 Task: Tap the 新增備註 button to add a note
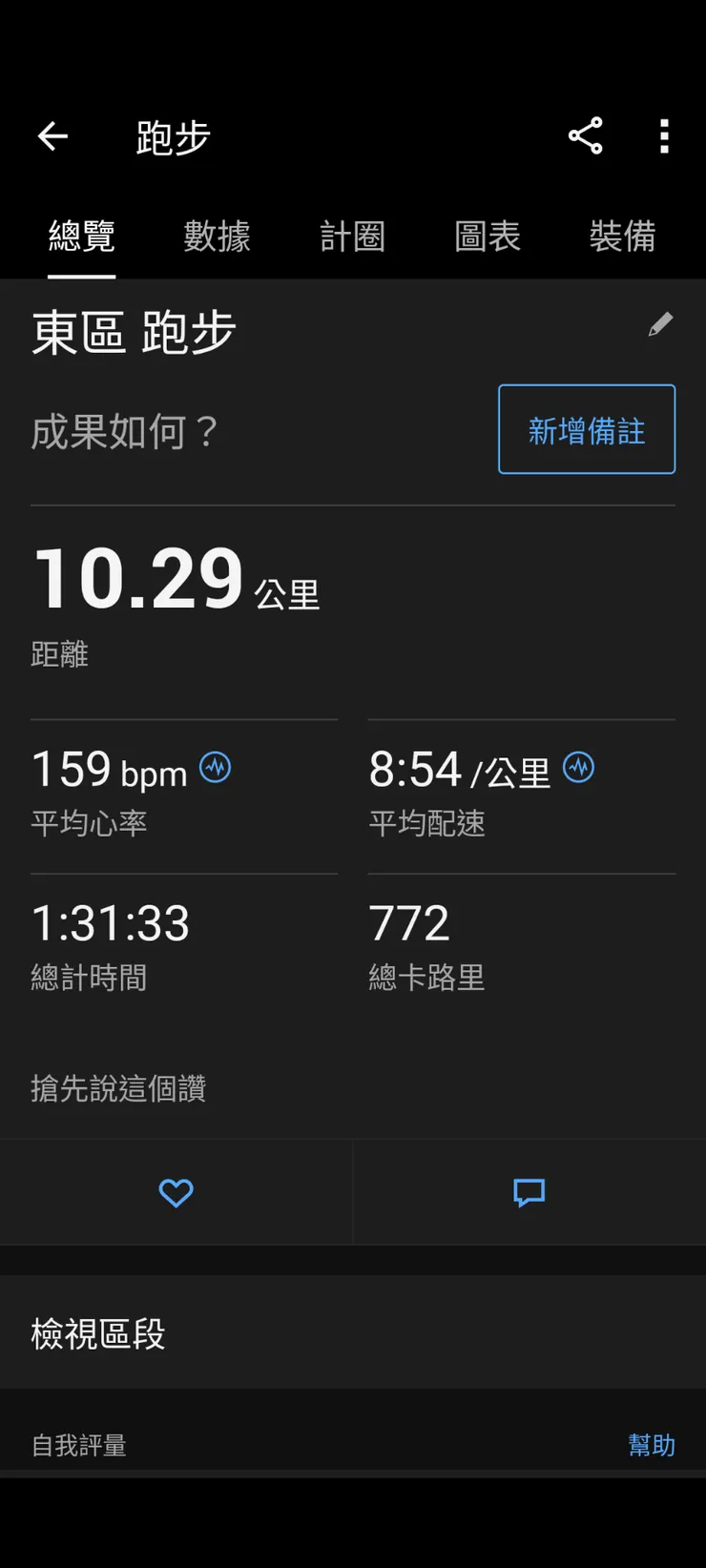click(586, 429)
